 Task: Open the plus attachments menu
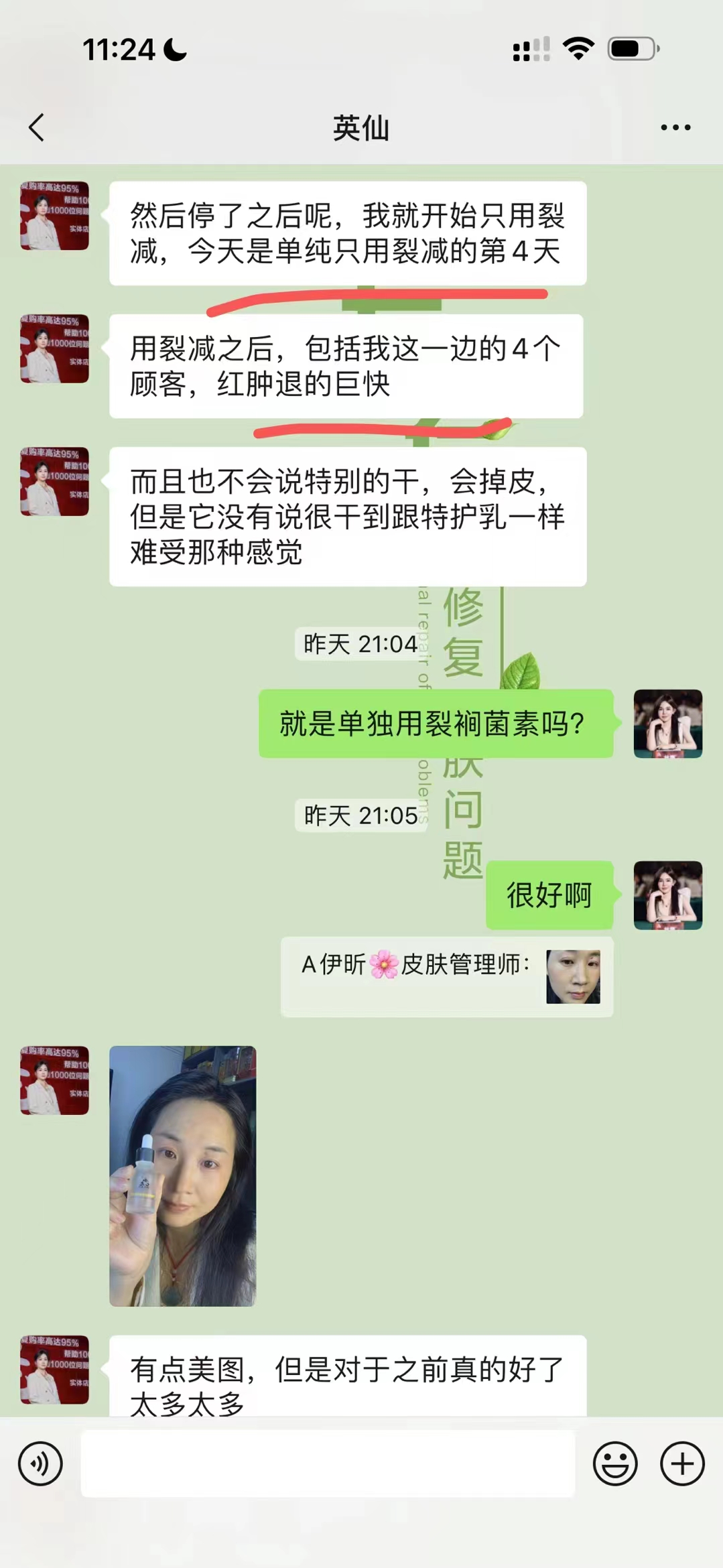click(x=682, y=1463)
